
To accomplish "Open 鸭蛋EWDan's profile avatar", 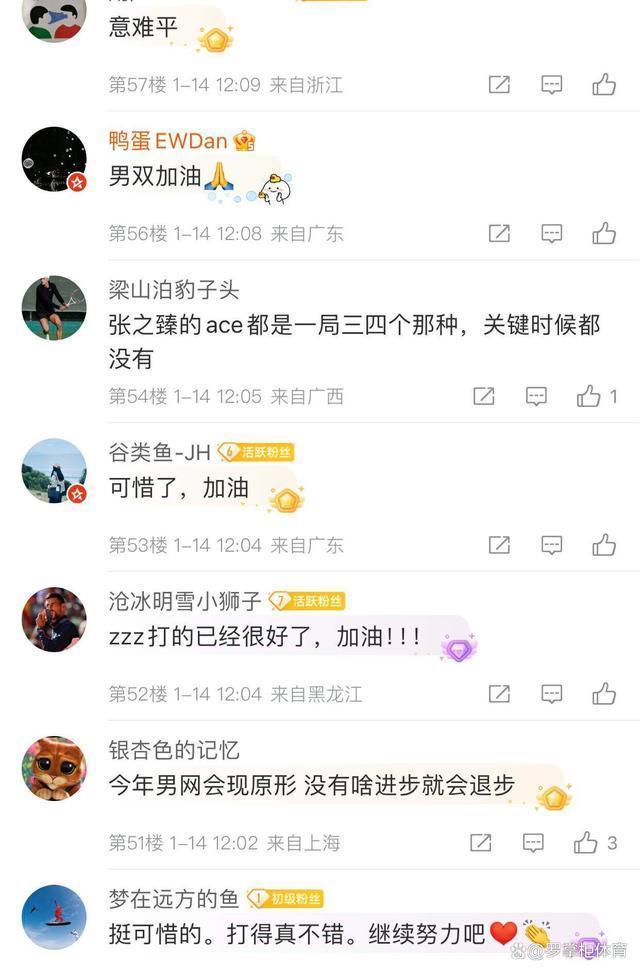I will click(54, 159).
